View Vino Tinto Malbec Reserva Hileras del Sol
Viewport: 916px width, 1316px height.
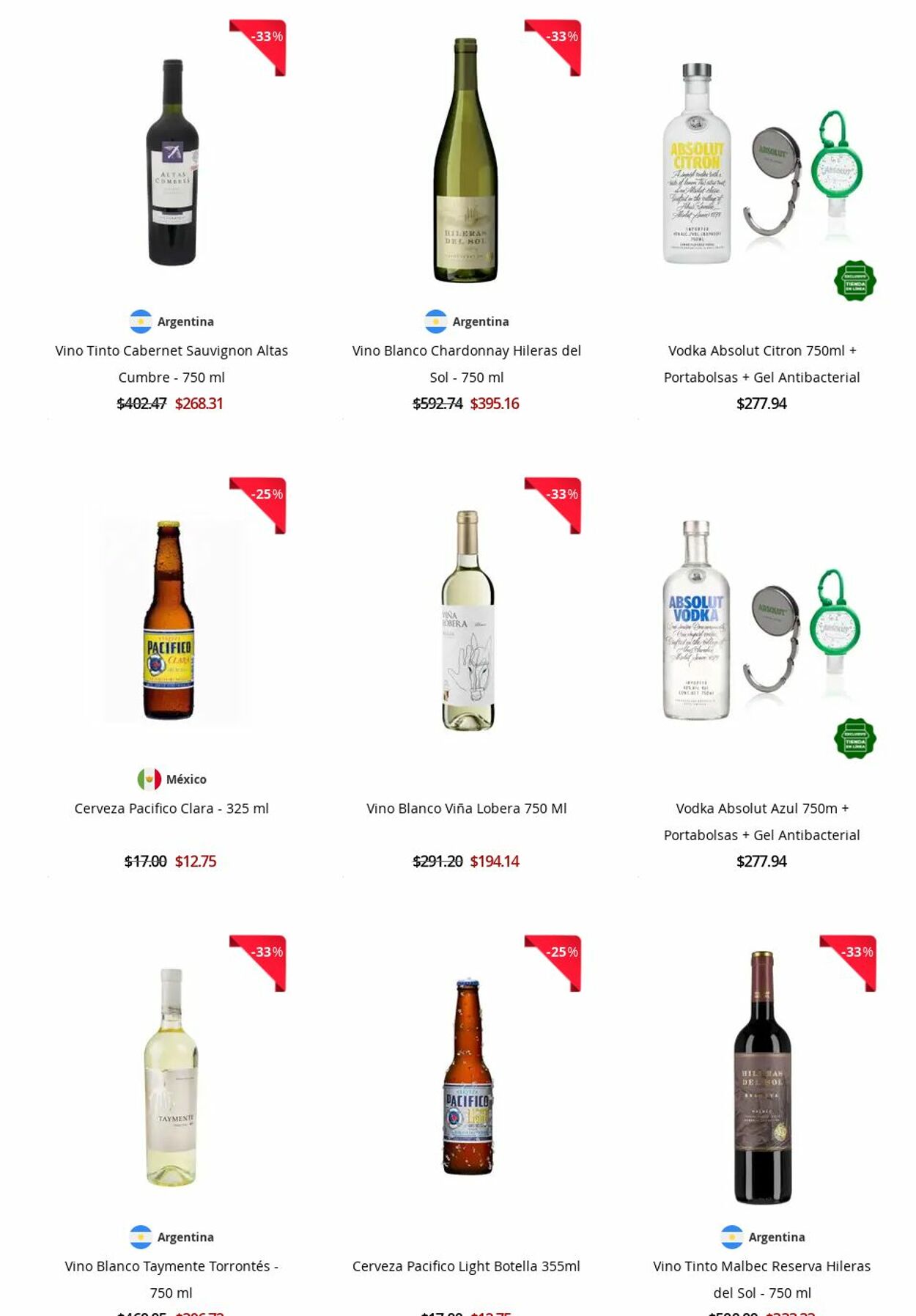pyautogui.click(x=761, y=1279)
